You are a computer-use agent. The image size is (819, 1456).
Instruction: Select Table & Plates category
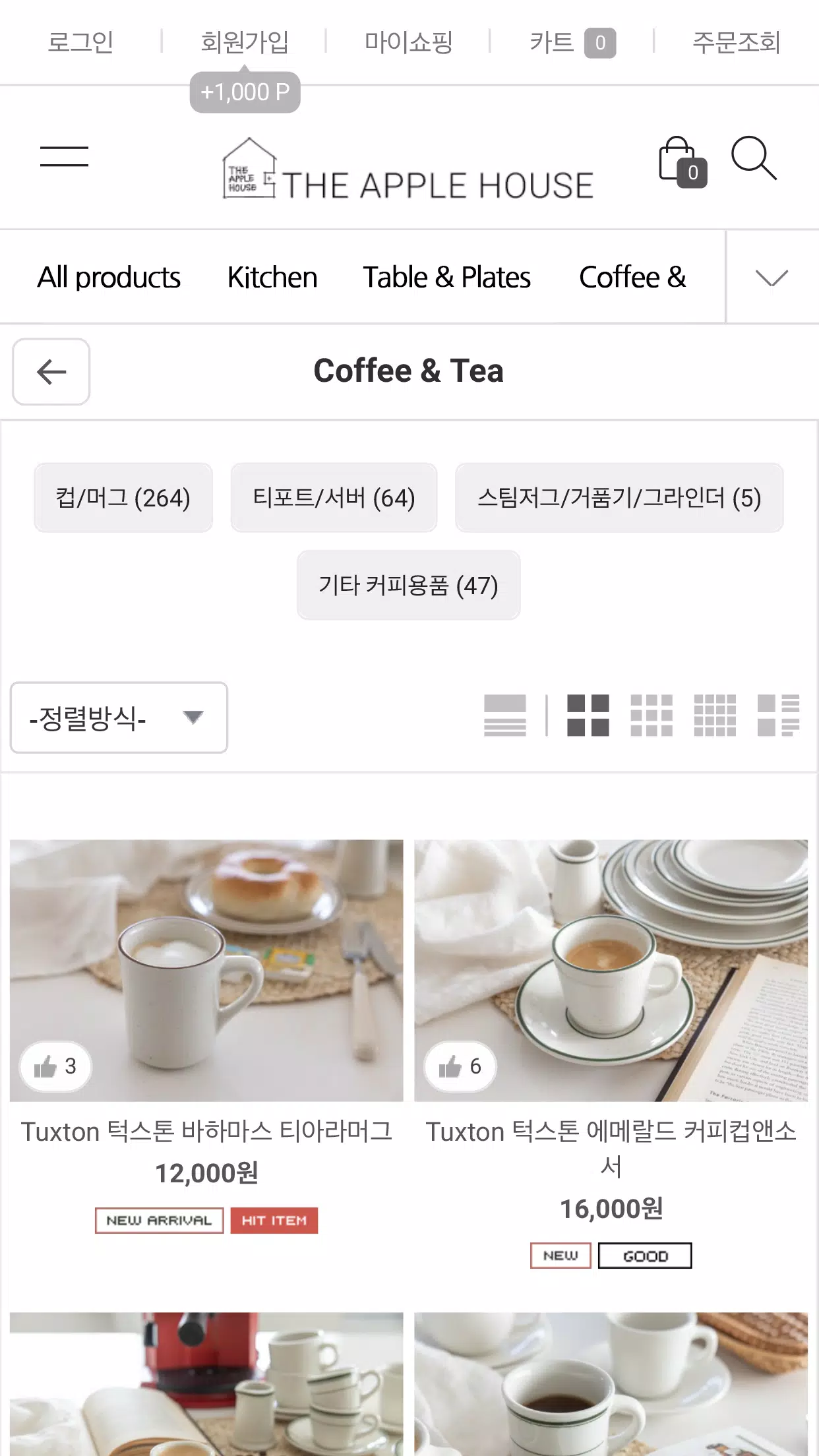click(446, 277)
